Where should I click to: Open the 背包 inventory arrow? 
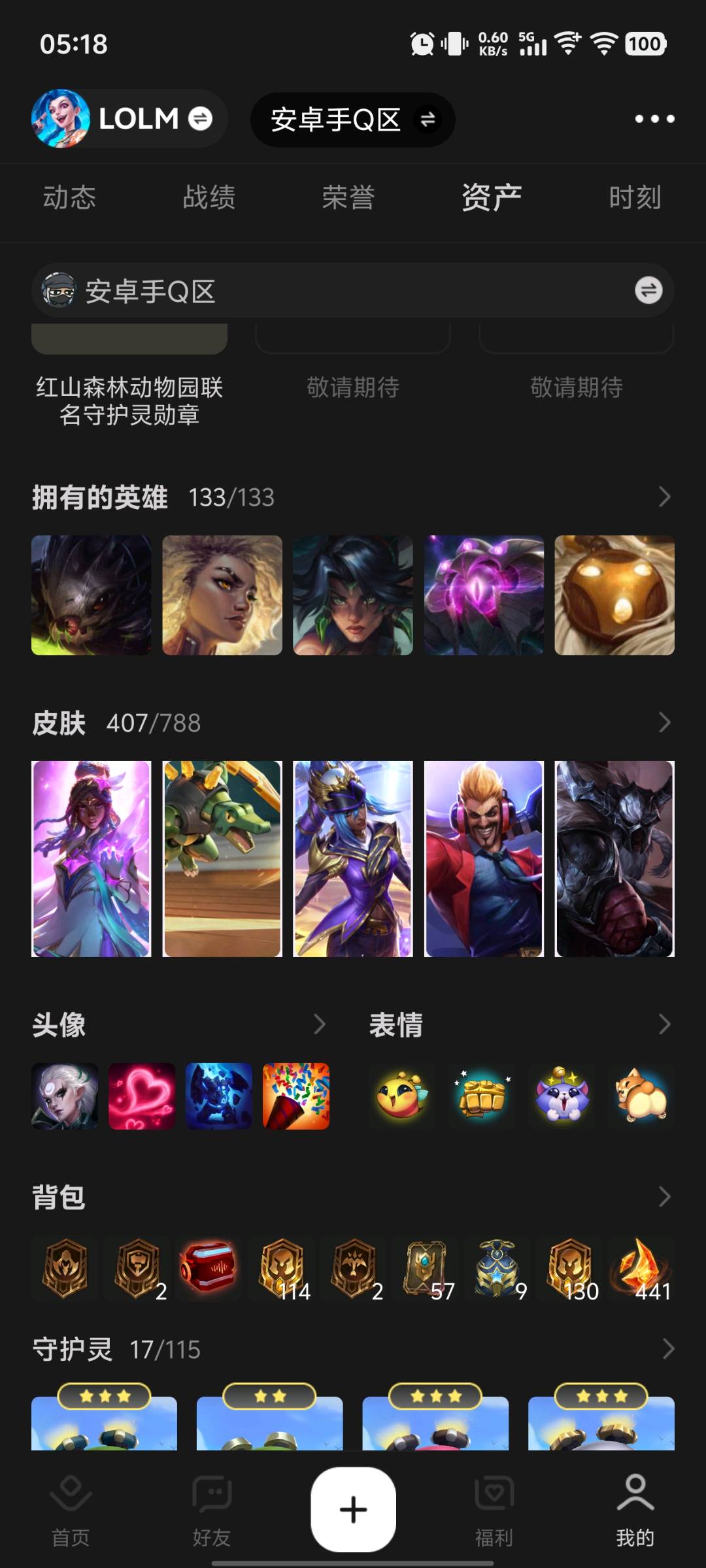tap(664, 1197)
